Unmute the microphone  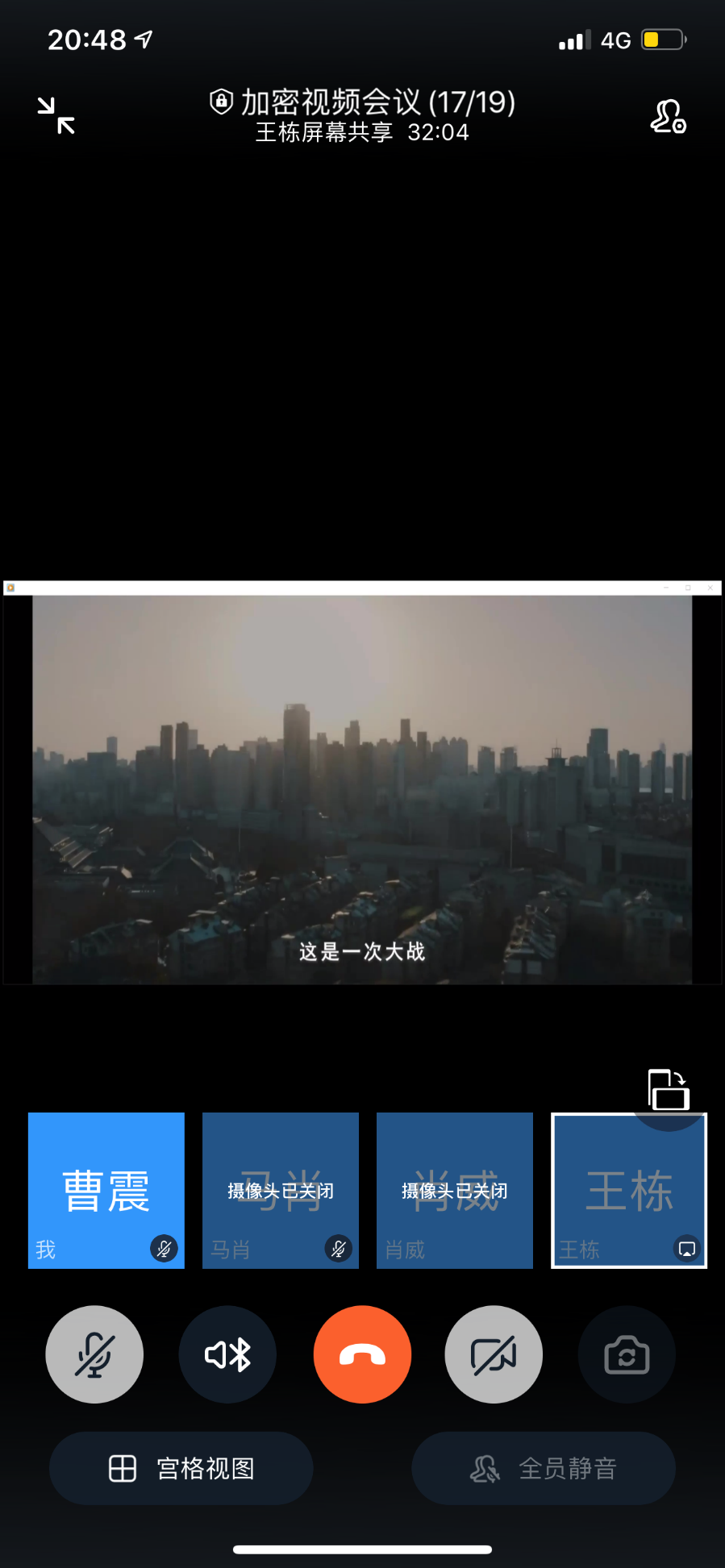(x=94, y=1354)
